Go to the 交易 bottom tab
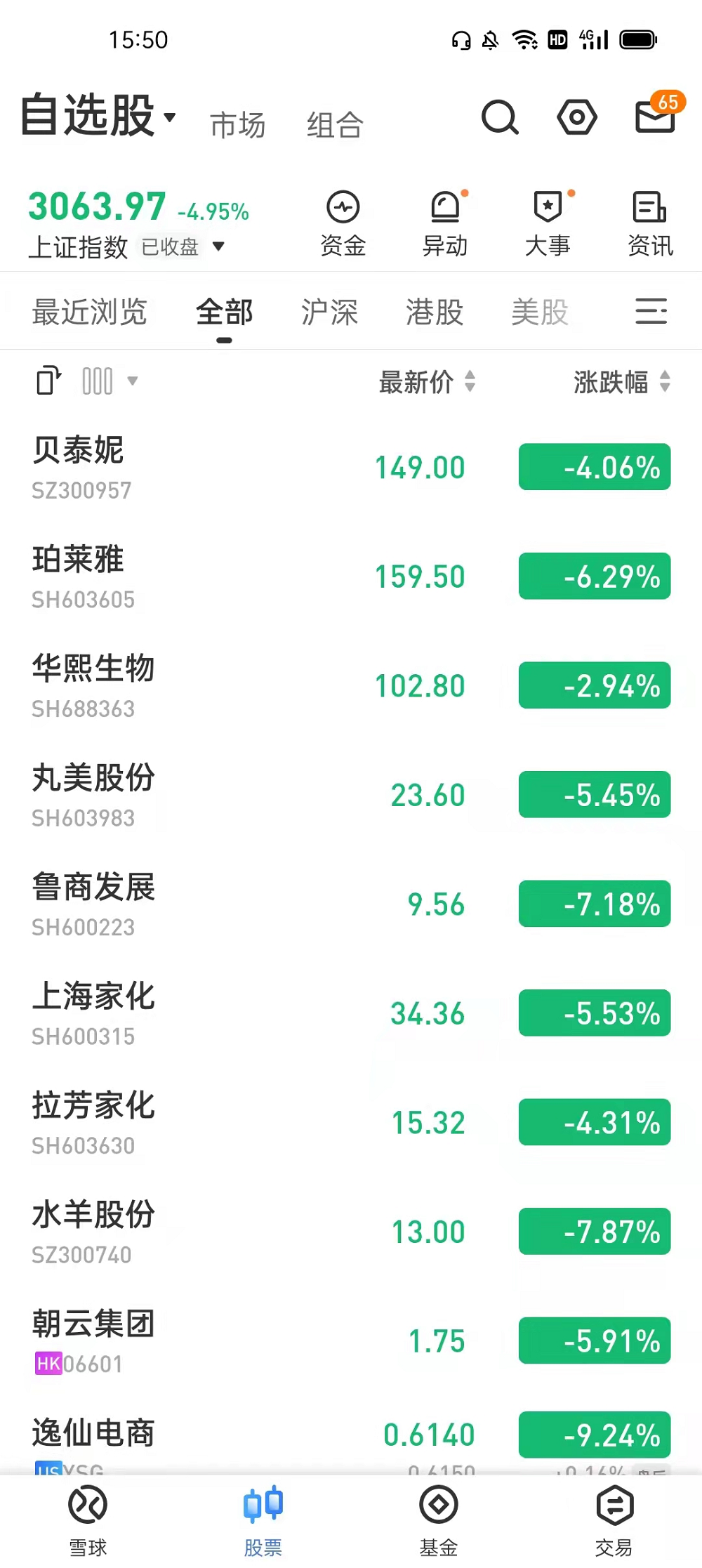This screenshot has height=1568, width=702. point(614,1520)
